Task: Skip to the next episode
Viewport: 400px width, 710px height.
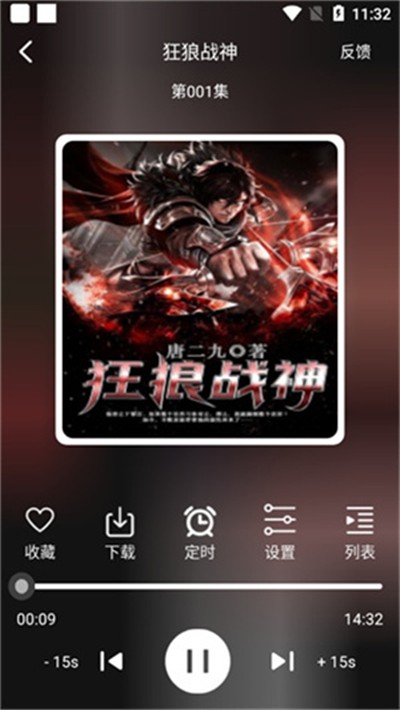Action: [x=282, y=662]
